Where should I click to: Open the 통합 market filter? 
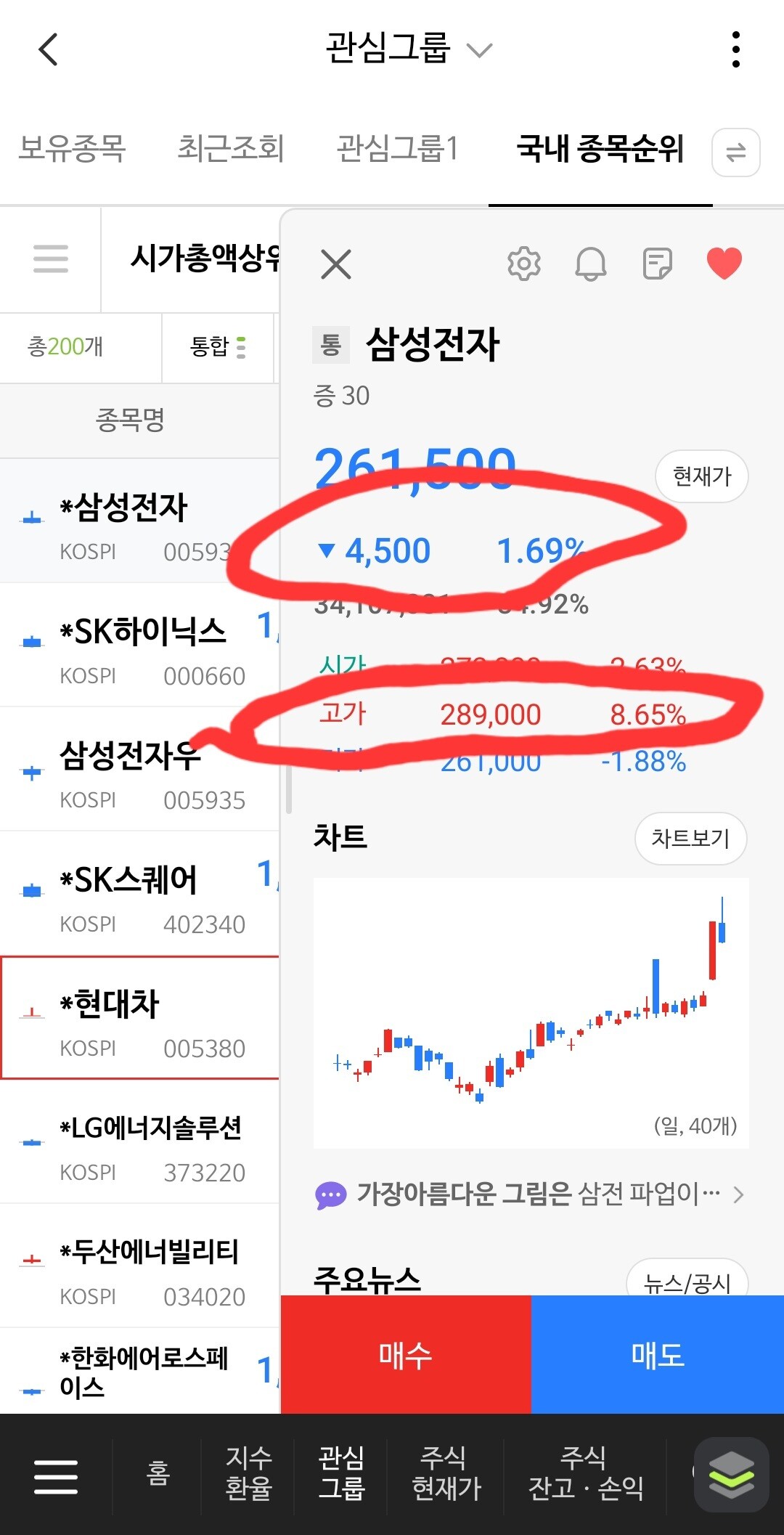click(218, 347)
